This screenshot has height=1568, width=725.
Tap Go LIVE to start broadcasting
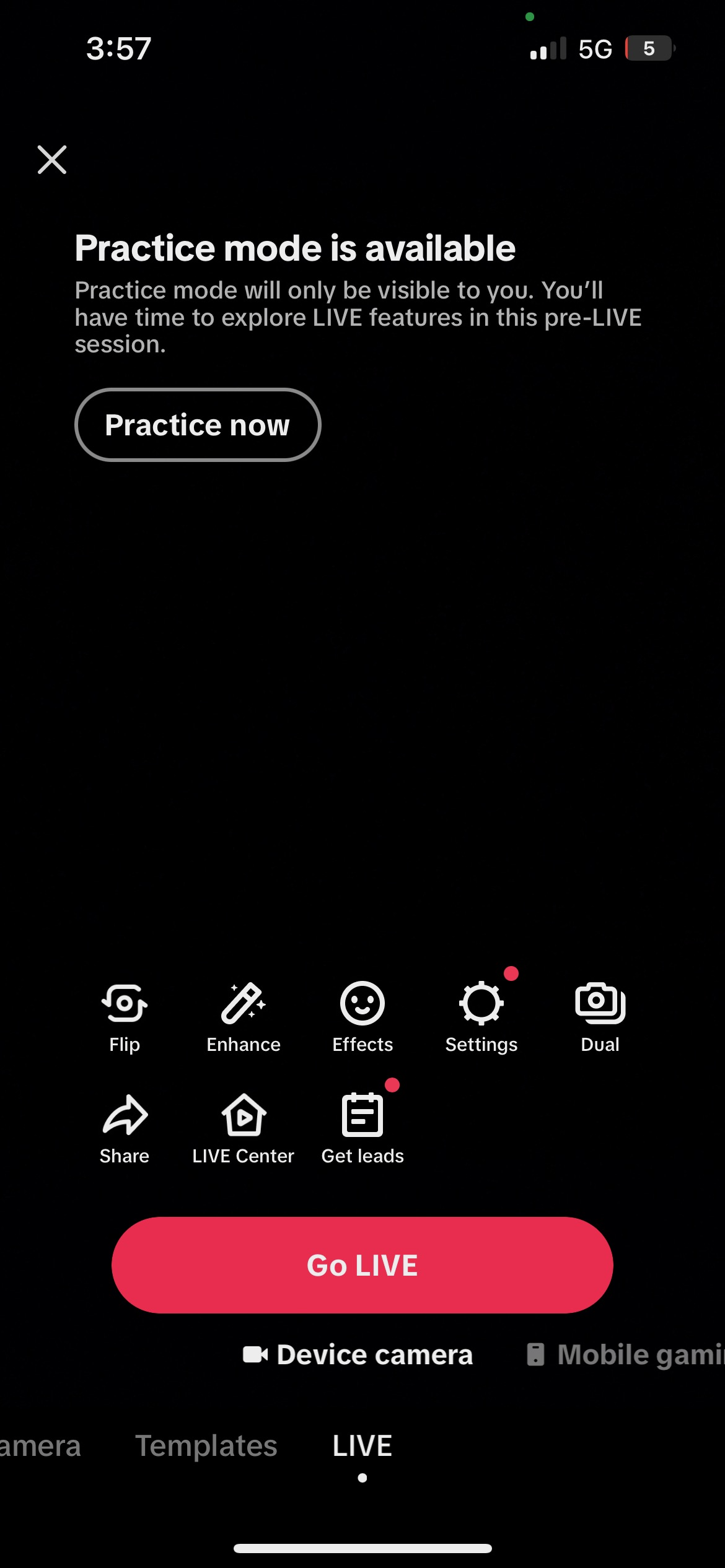click(x=362, y=1265)
